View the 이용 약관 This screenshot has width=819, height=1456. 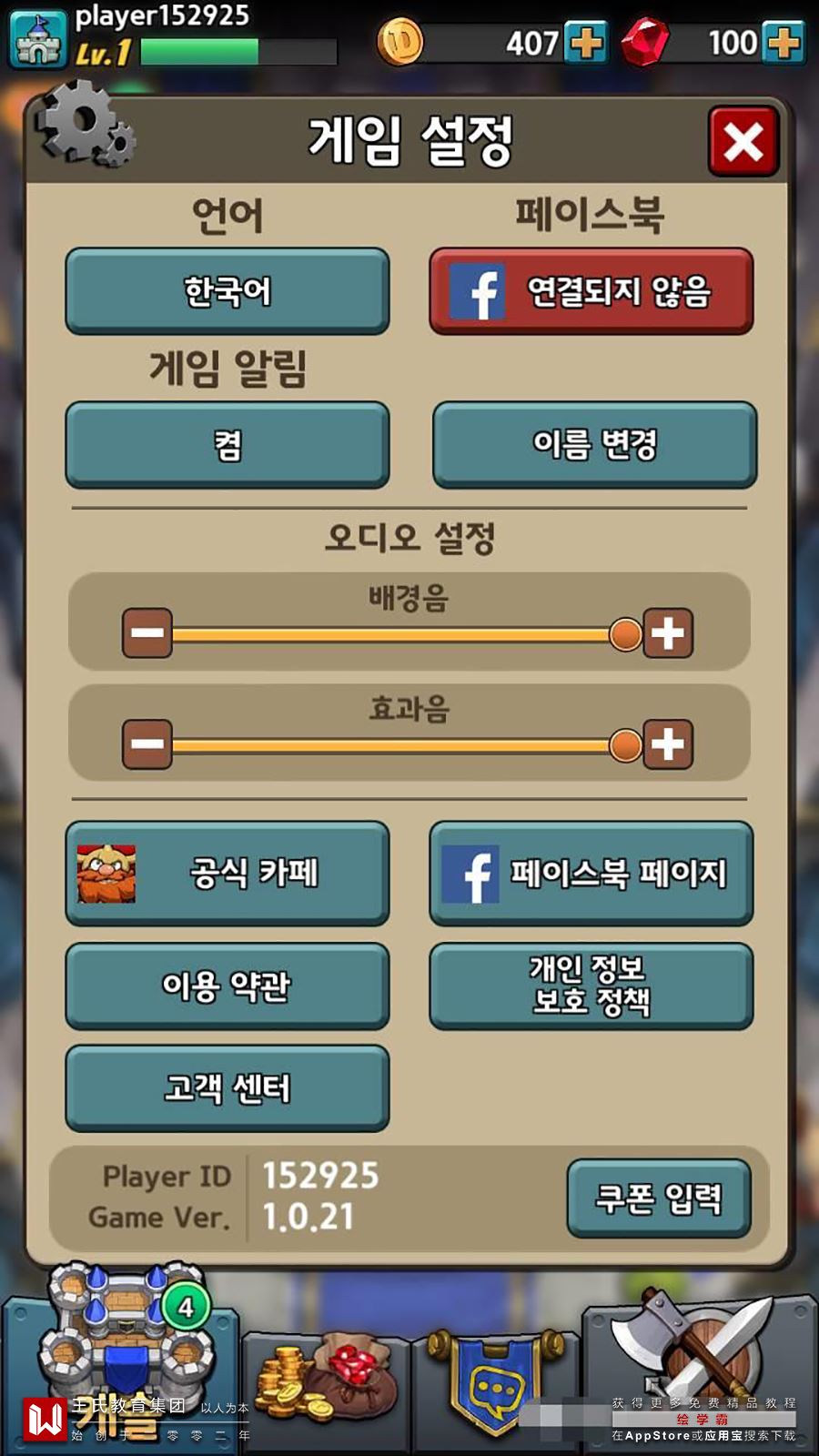pyautogui.click(x=227, y=986)
